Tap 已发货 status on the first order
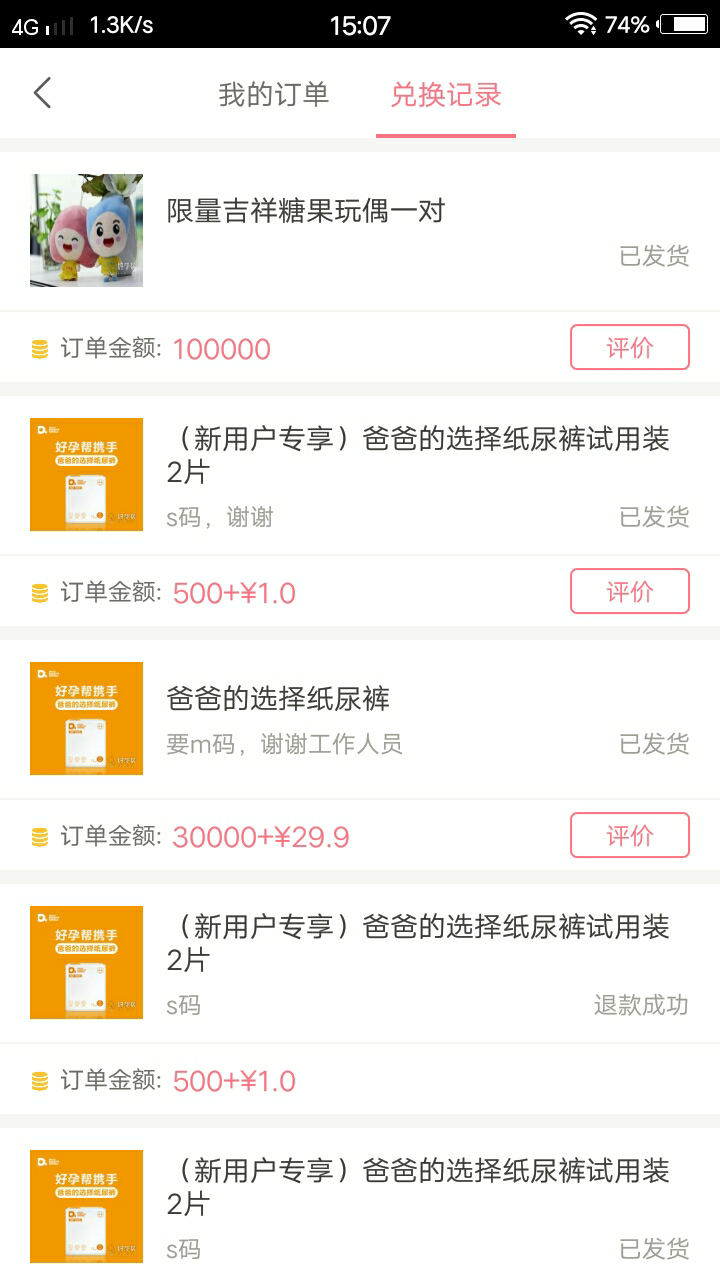Image resolution: width=720 pixels, height=1280 pixels. pyautogui.click(x=655, y=255)
